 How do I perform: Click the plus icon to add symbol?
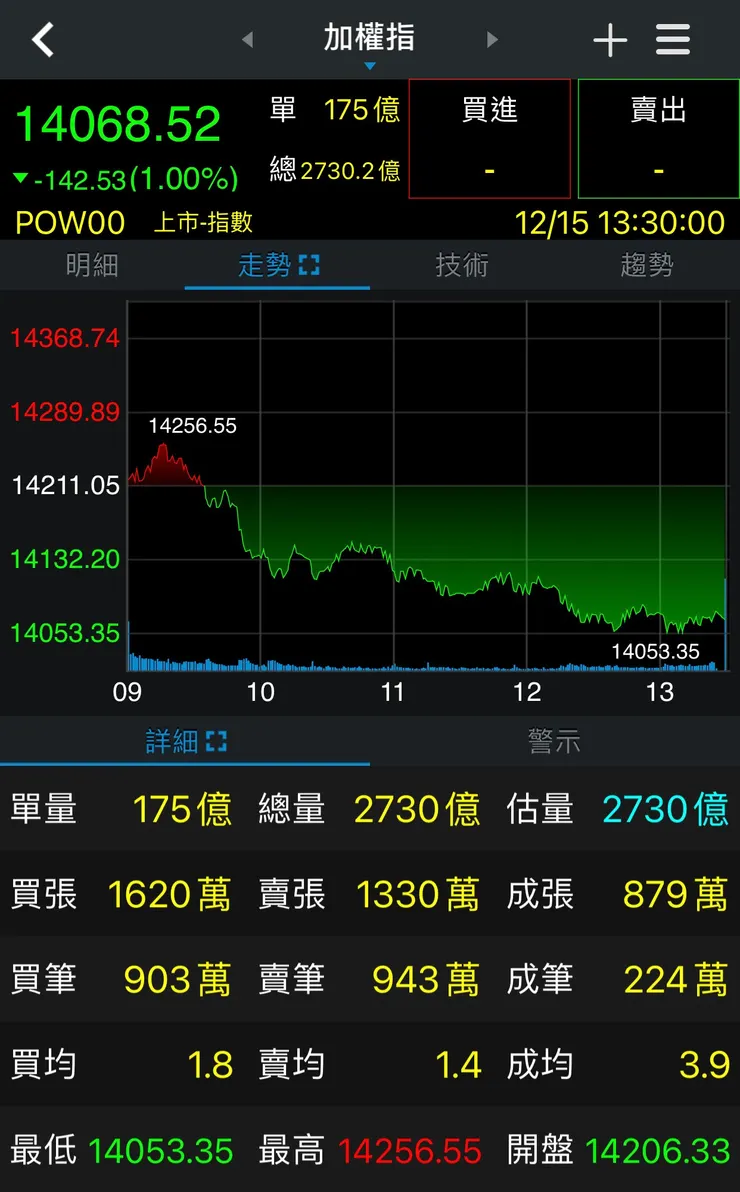pos(609,39)
